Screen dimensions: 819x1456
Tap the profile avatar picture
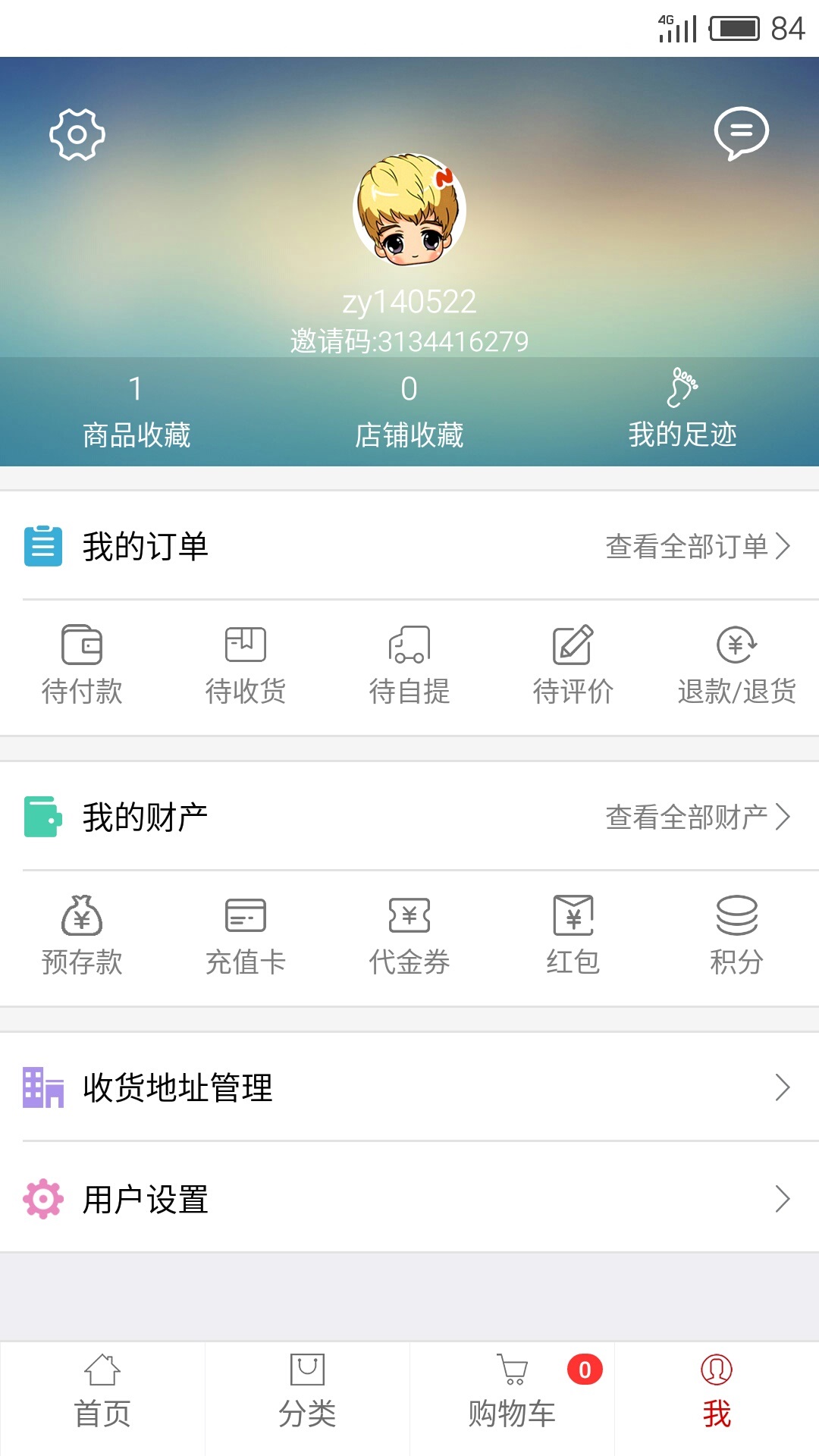(x=409, y=210)
